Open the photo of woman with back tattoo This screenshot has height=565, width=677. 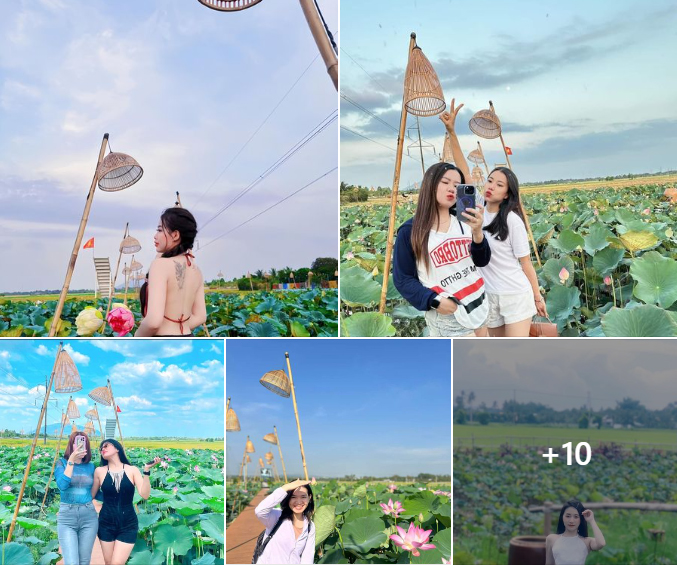(x=168, y=168)
